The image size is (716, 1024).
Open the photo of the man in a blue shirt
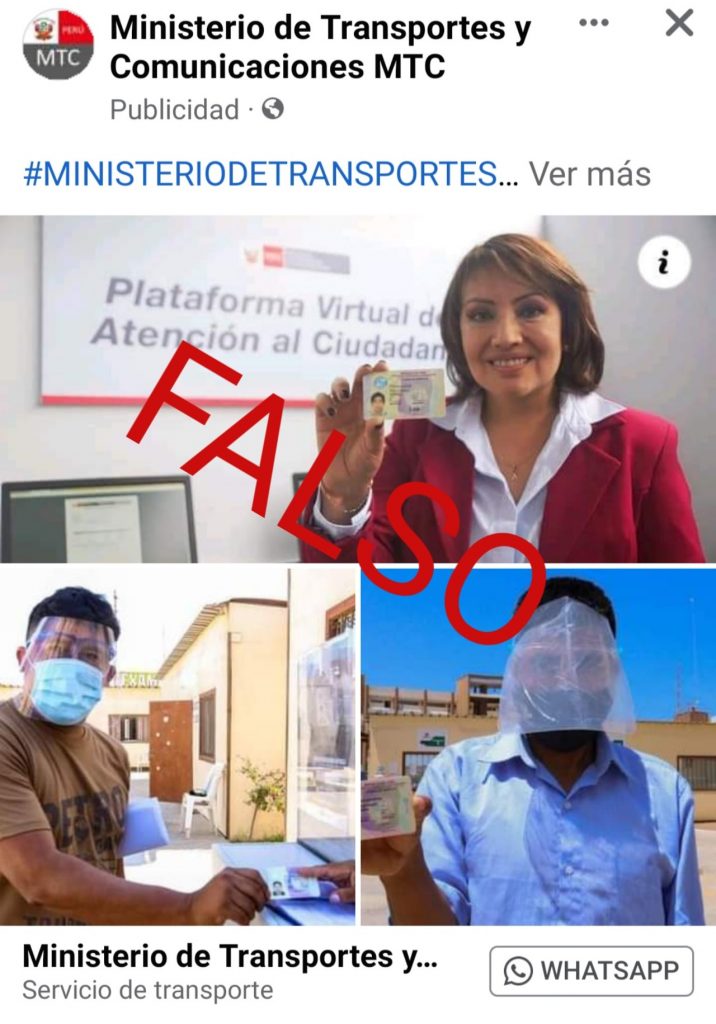click(x=538, y=746)
